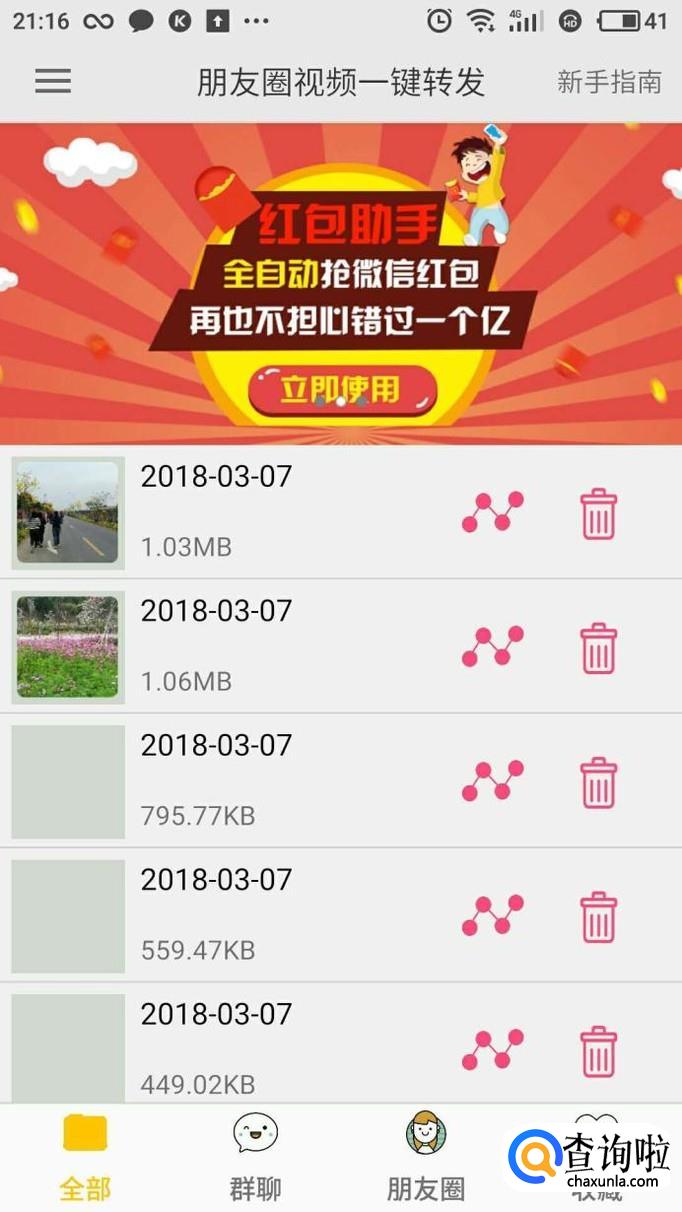Share the 559.47KB video
Image resolution: width=682 pixels, height=1212 pixels.
(492, 916)
